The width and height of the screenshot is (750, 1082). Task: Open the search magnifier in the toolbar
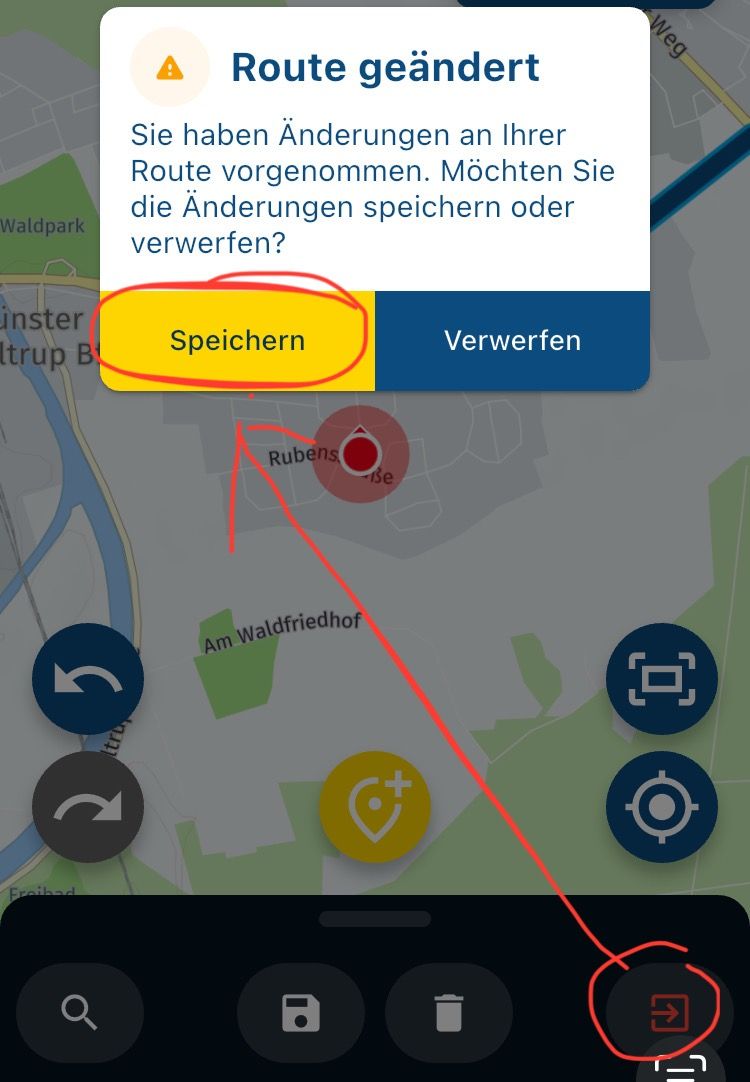[80, 1013]
